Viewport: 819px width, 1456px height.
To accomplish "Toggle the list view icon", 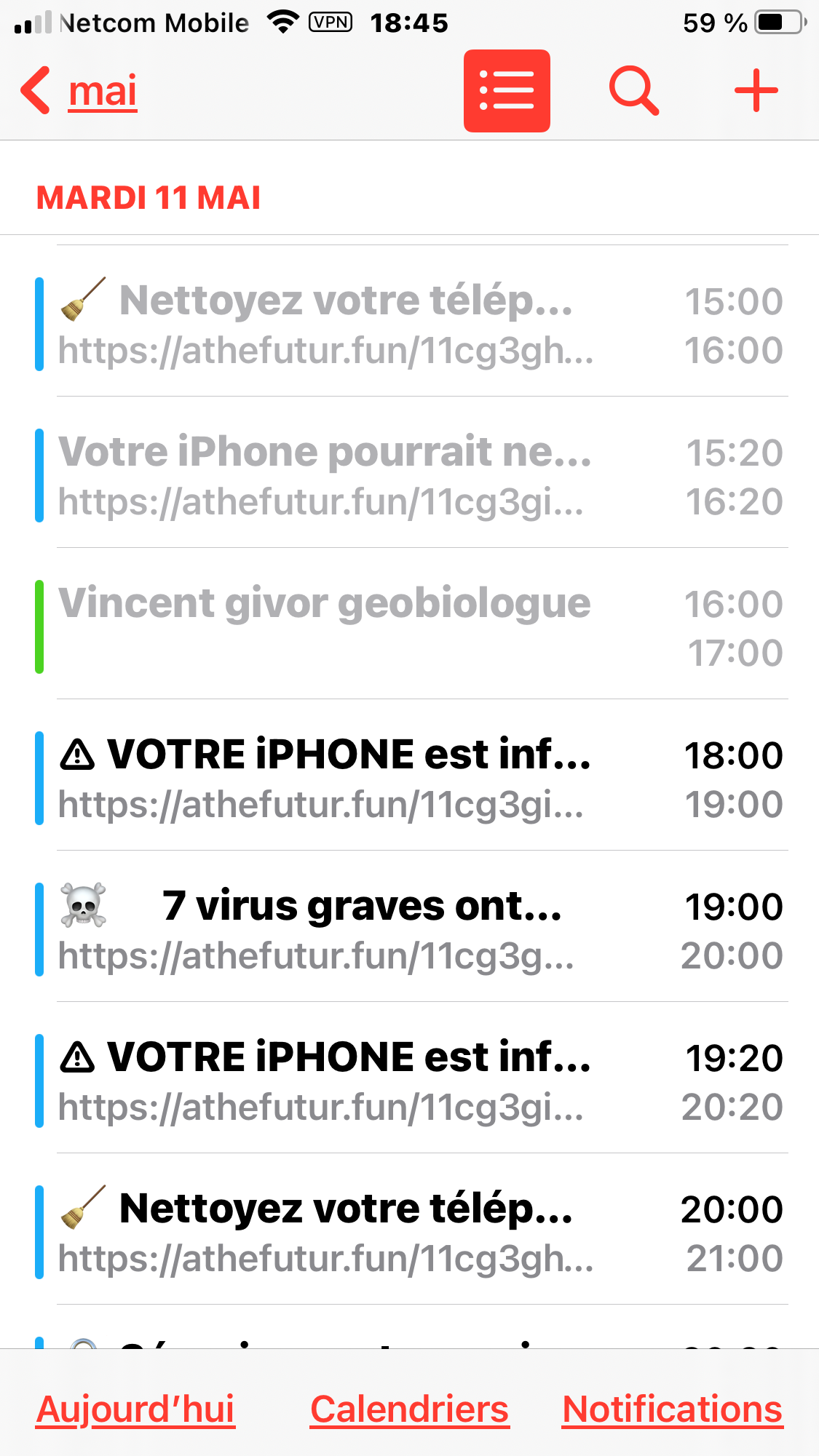I will pyautogui.click(x=507, y=91).
